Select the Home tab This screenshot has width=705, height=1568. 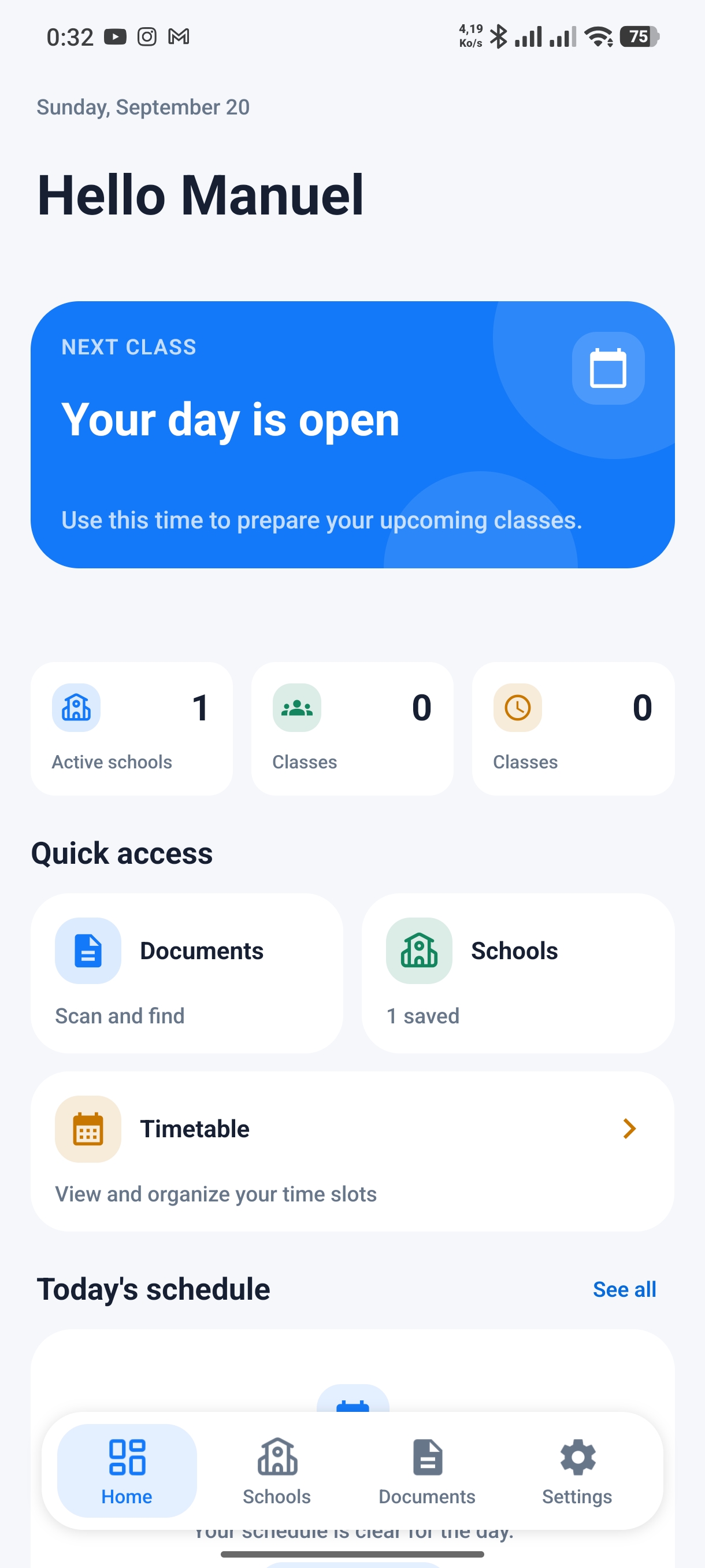127,1471
